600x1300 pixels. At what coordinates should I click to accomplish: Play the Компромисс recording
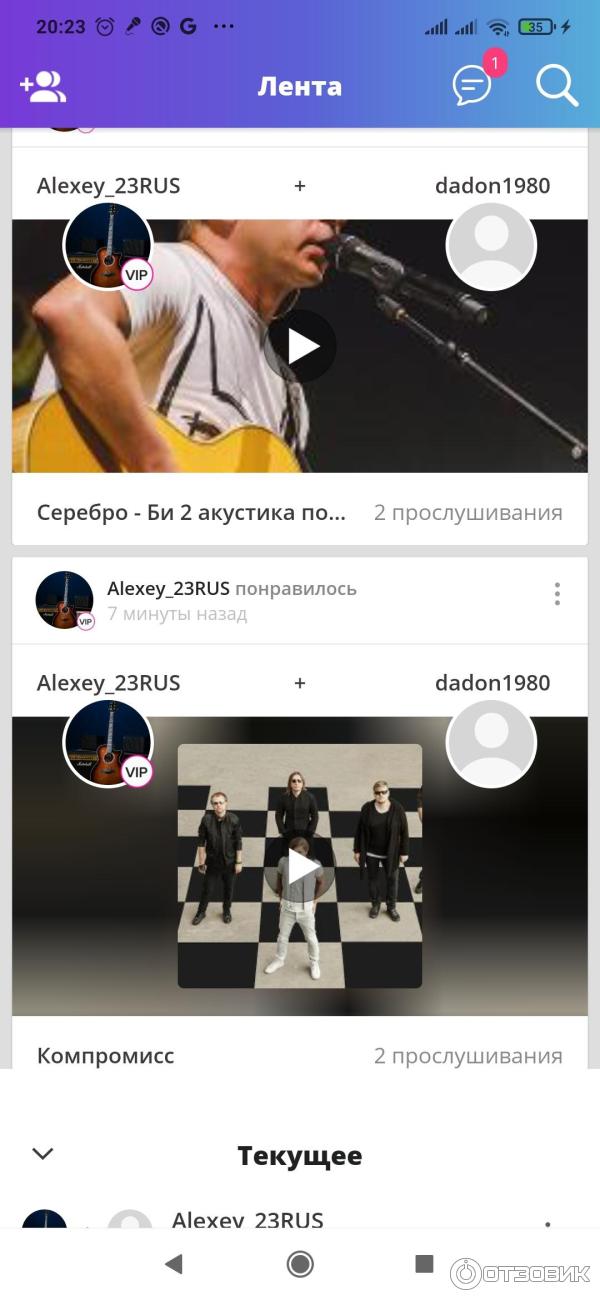(300, 868)
